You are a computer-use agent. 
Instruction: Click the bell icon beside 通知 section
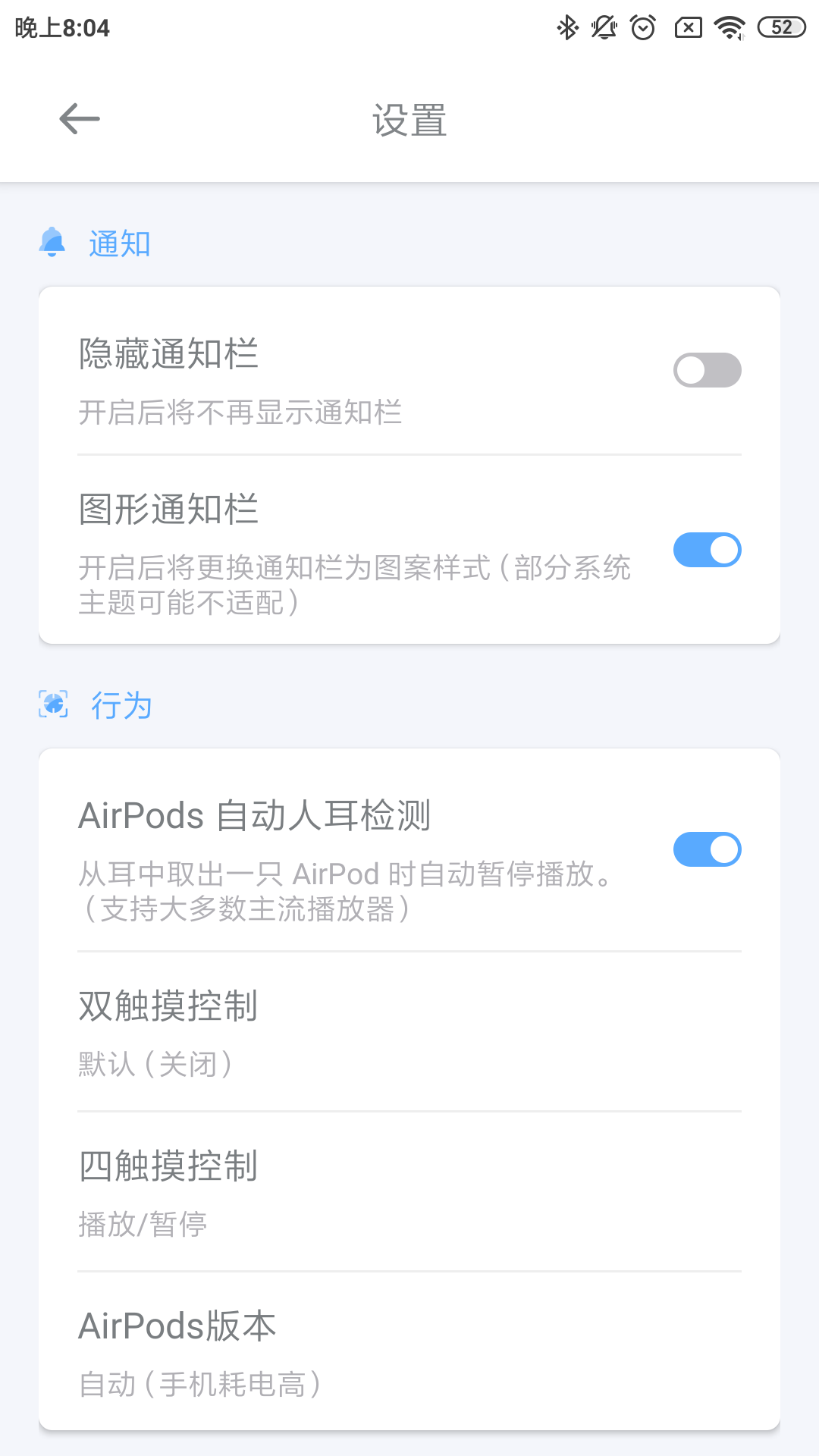coord(52,241)
